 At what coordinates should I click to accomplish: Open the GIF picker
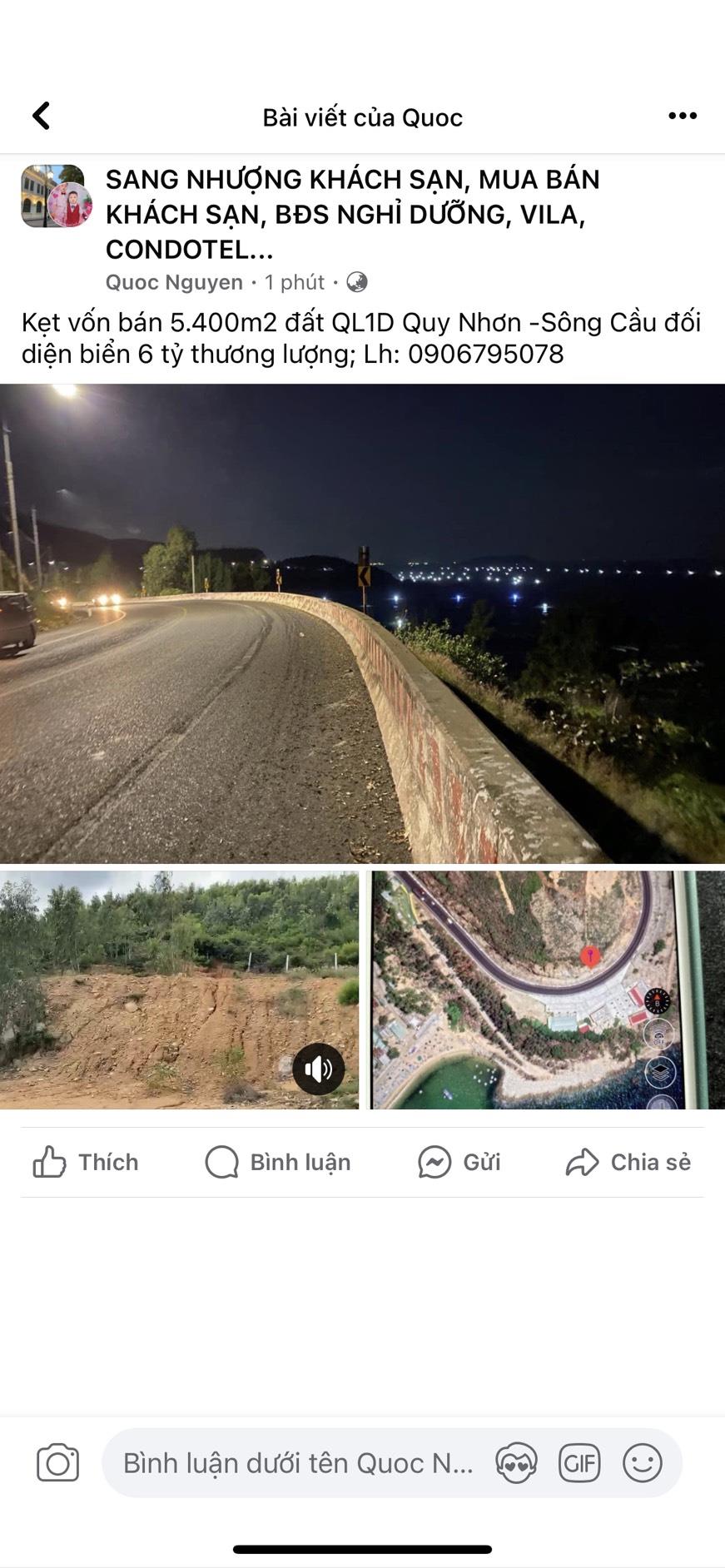[x=579, y=1462]
